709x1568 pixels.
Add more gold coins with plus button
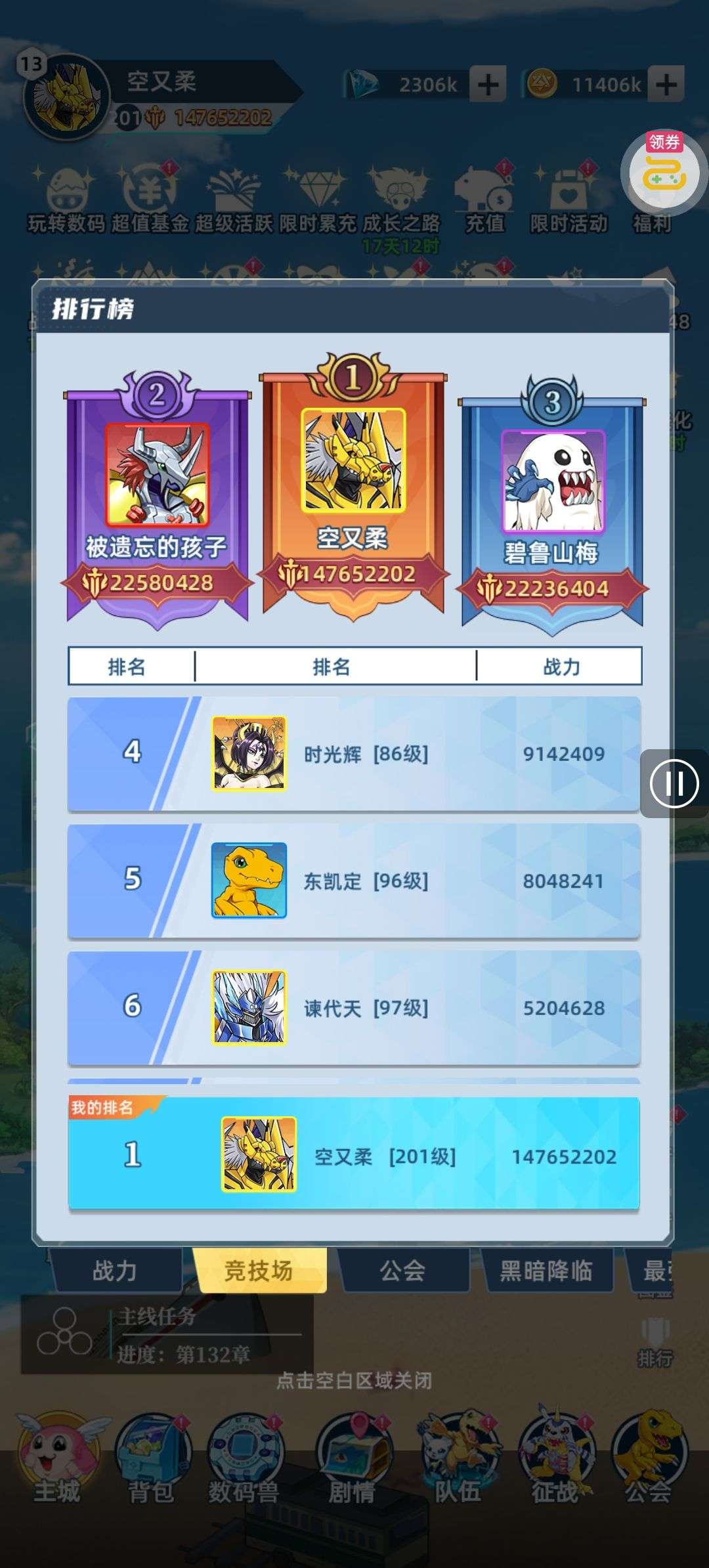pyautogui.click(x=666, y=85)
